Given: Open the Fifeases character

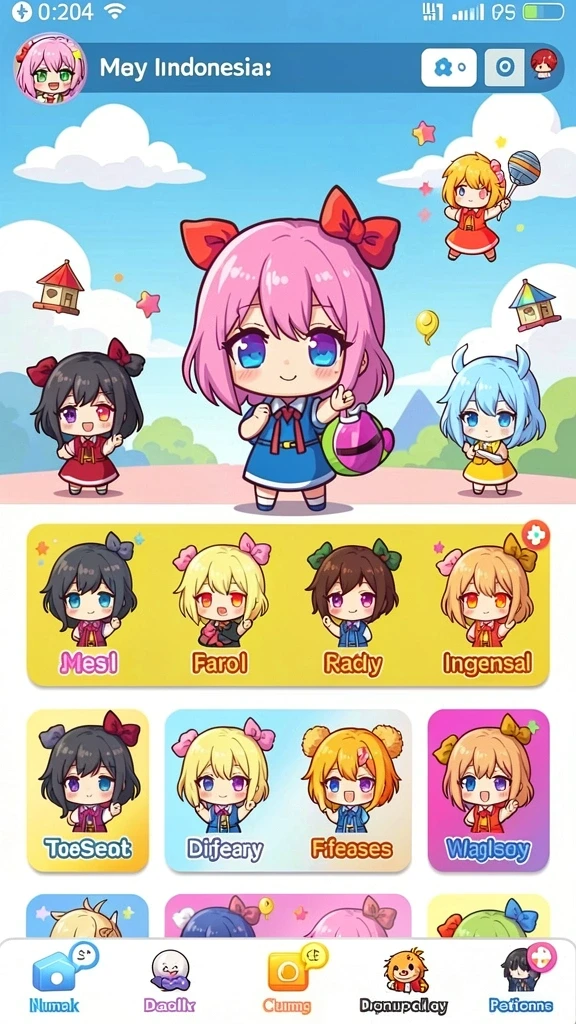Looking at the screenshot, I should click(352, 790).
